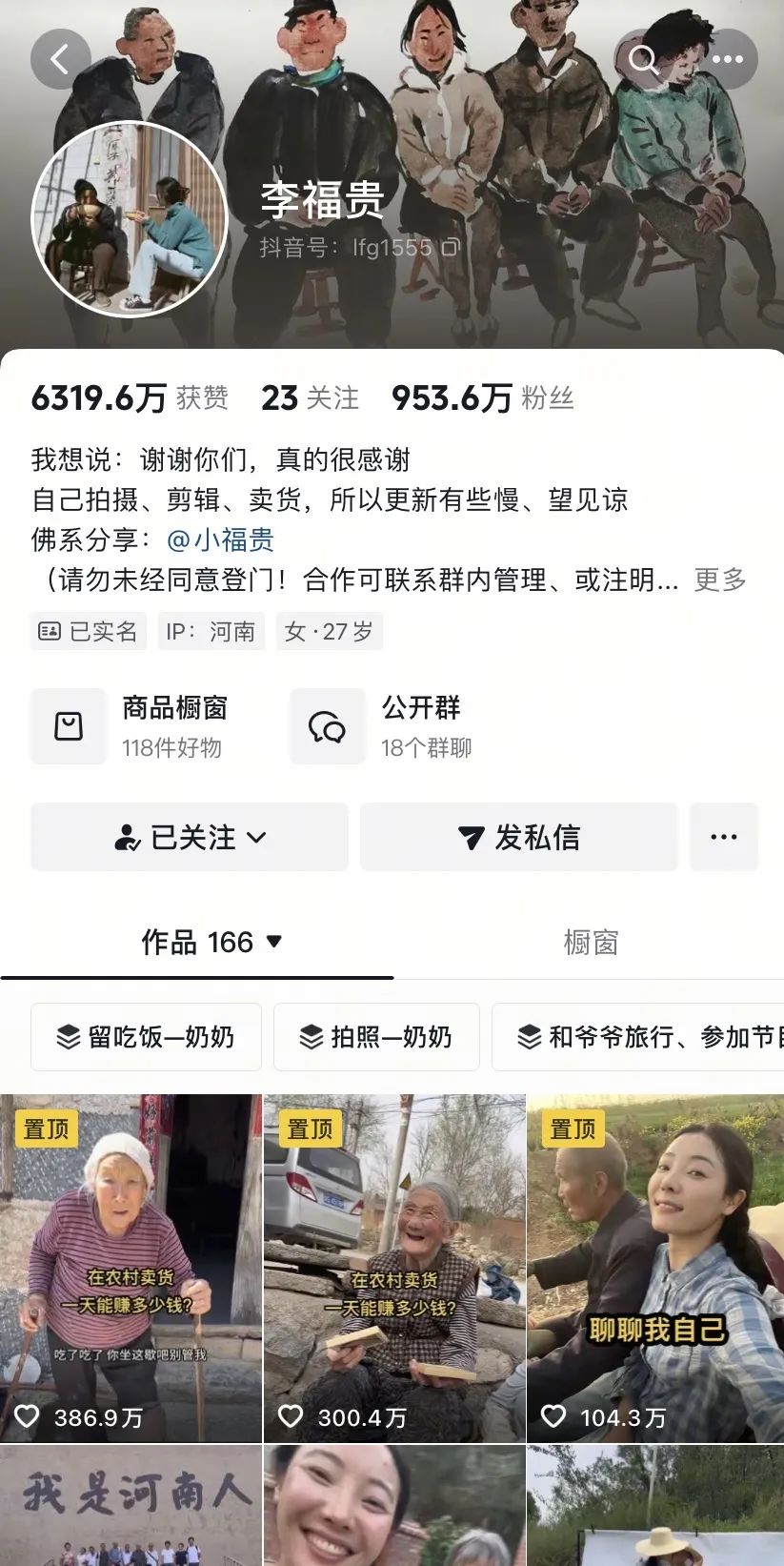Select the 拍照—奶奶 collection chip
784x1566 pixels.
pyautogui.click(x=376, y=1037)
